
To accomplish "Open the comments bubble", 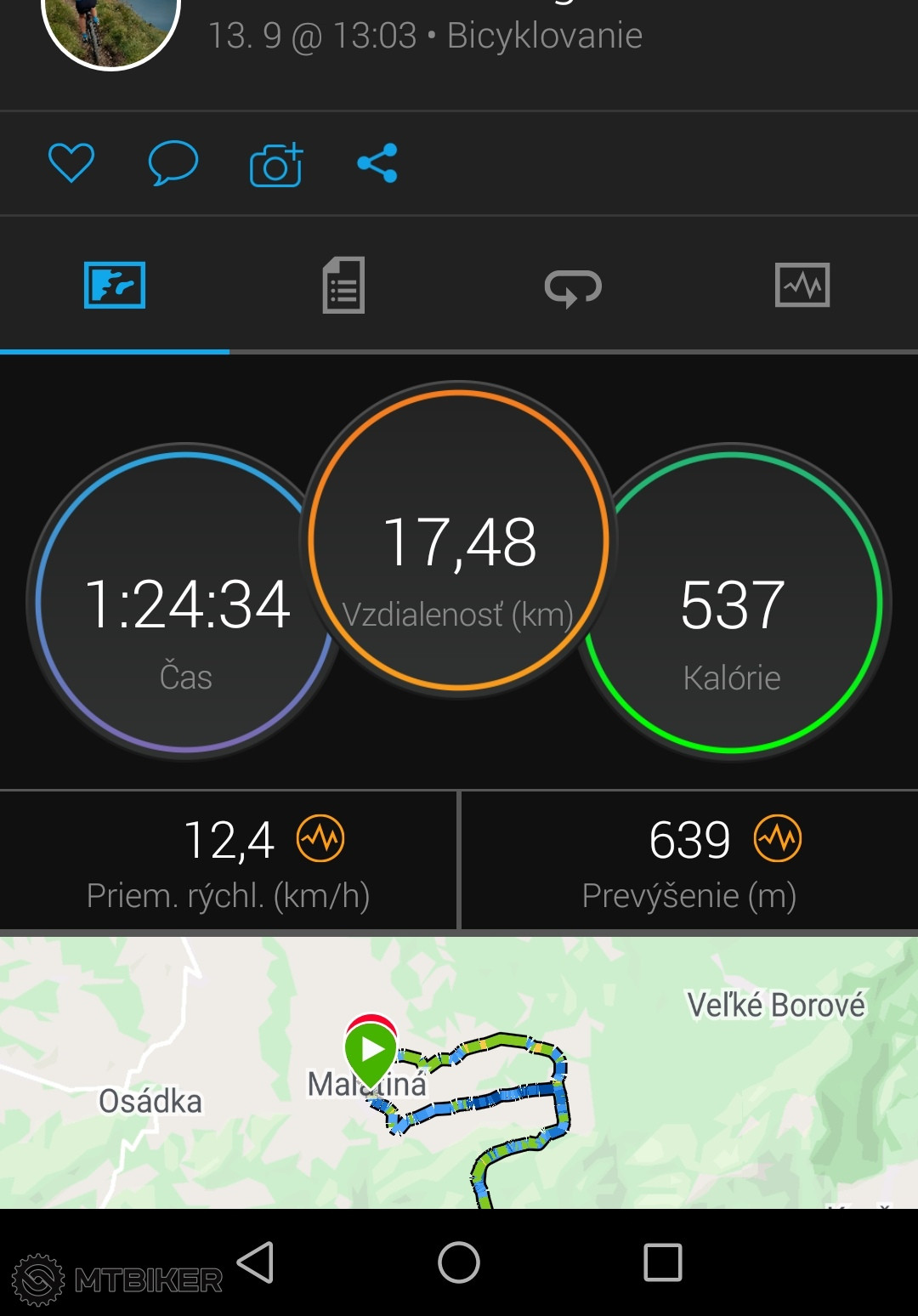I will [x=173, y=162].
